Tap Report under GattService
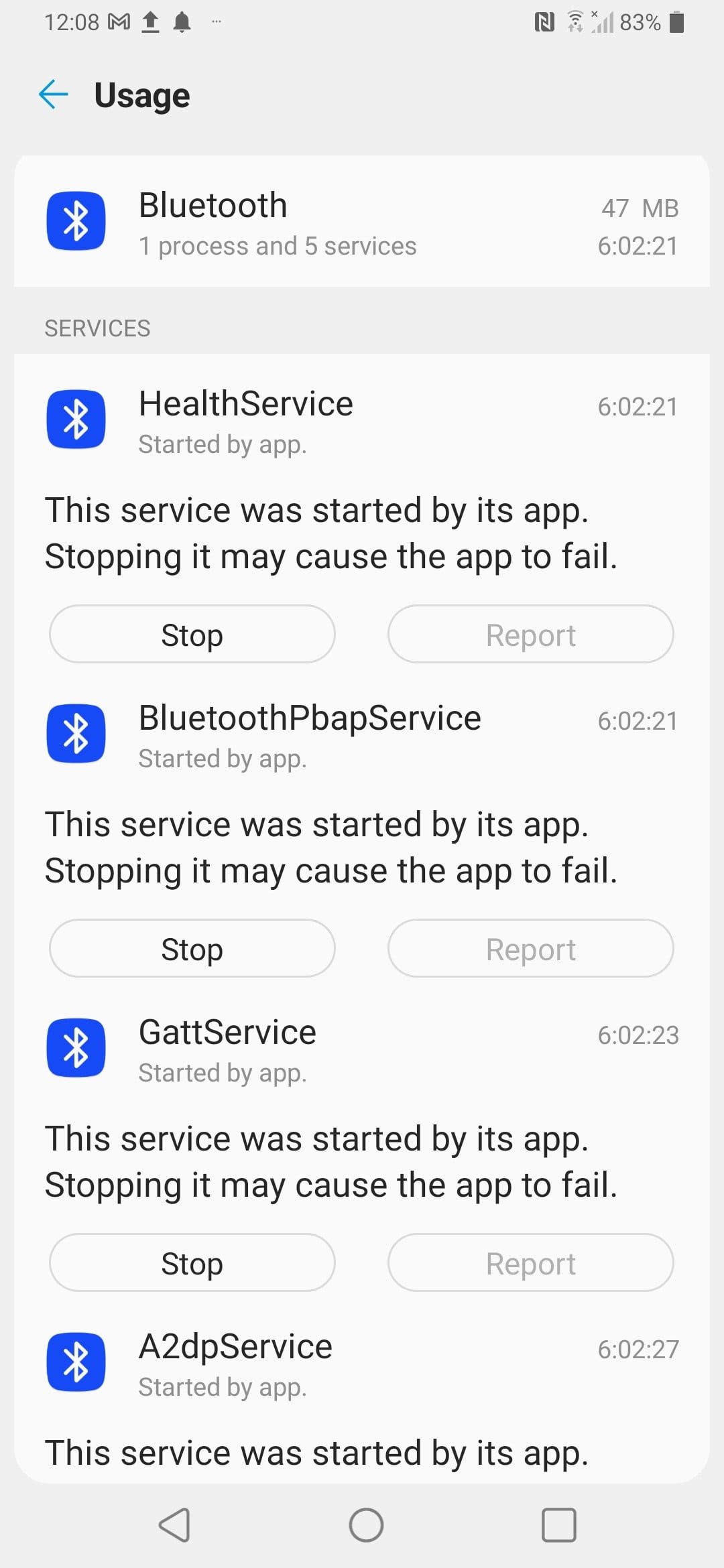Screen dimensions: 724x1568 click(x=530, y=1263)
